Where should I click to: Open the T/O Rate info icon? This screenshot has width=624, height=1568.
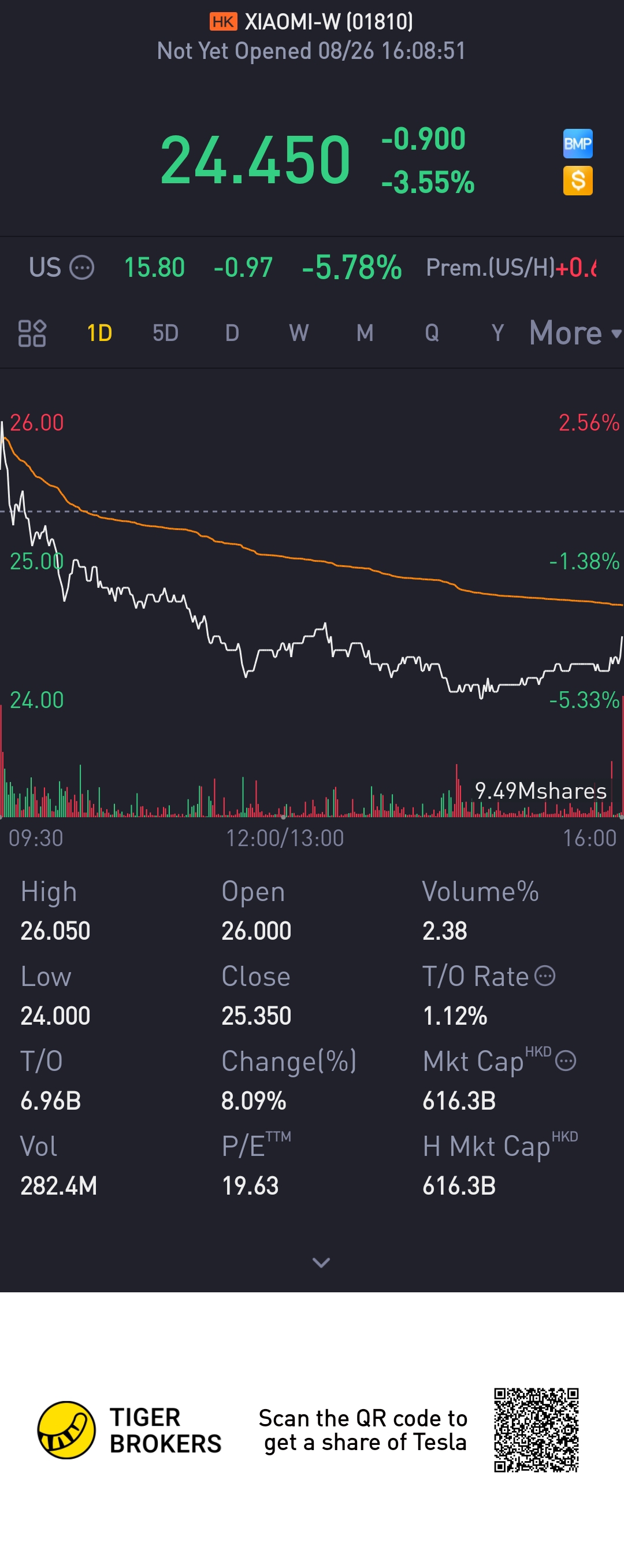click(x=544, y=976)
